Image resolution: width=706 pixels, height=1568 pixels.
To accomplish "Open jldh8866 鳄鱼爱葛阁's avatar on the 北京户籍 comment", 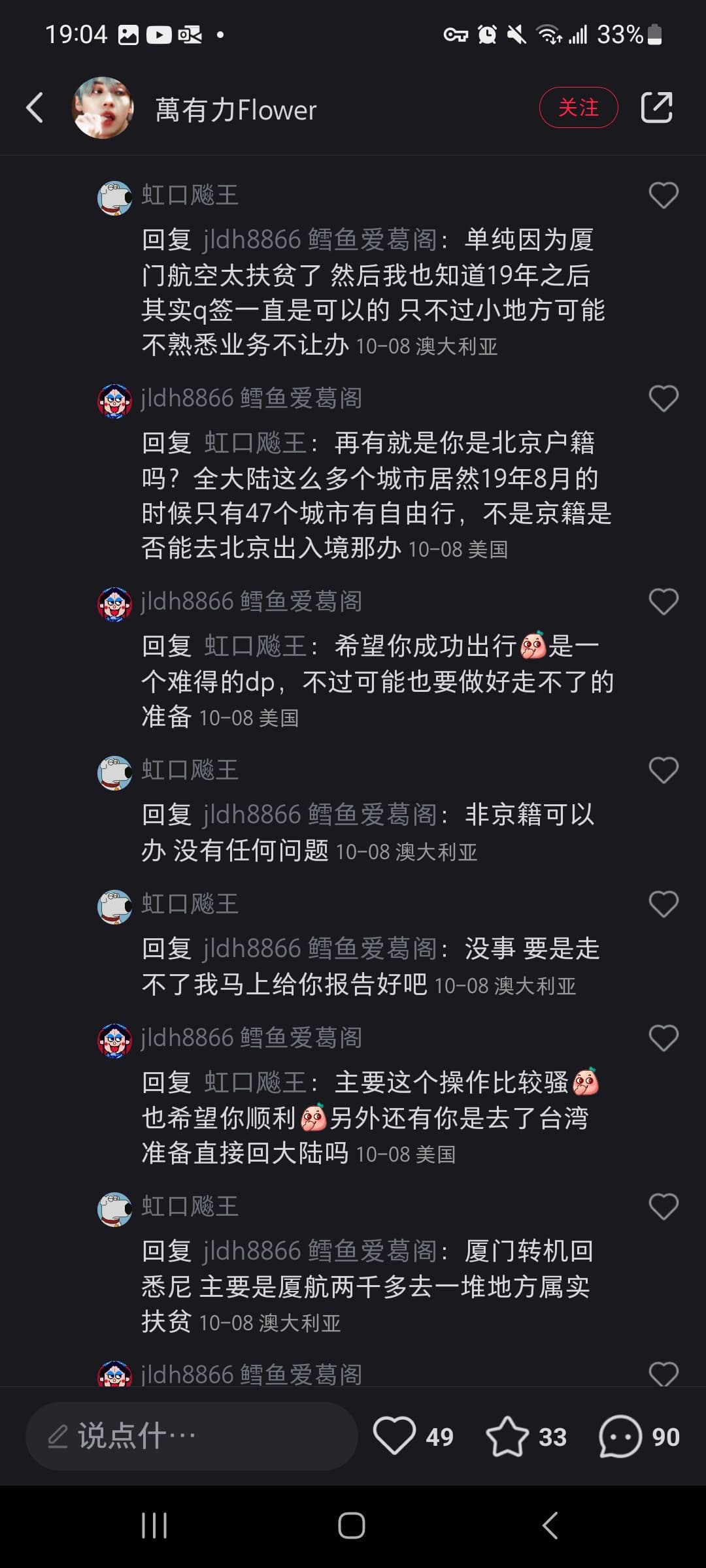I will click(114, 401).
